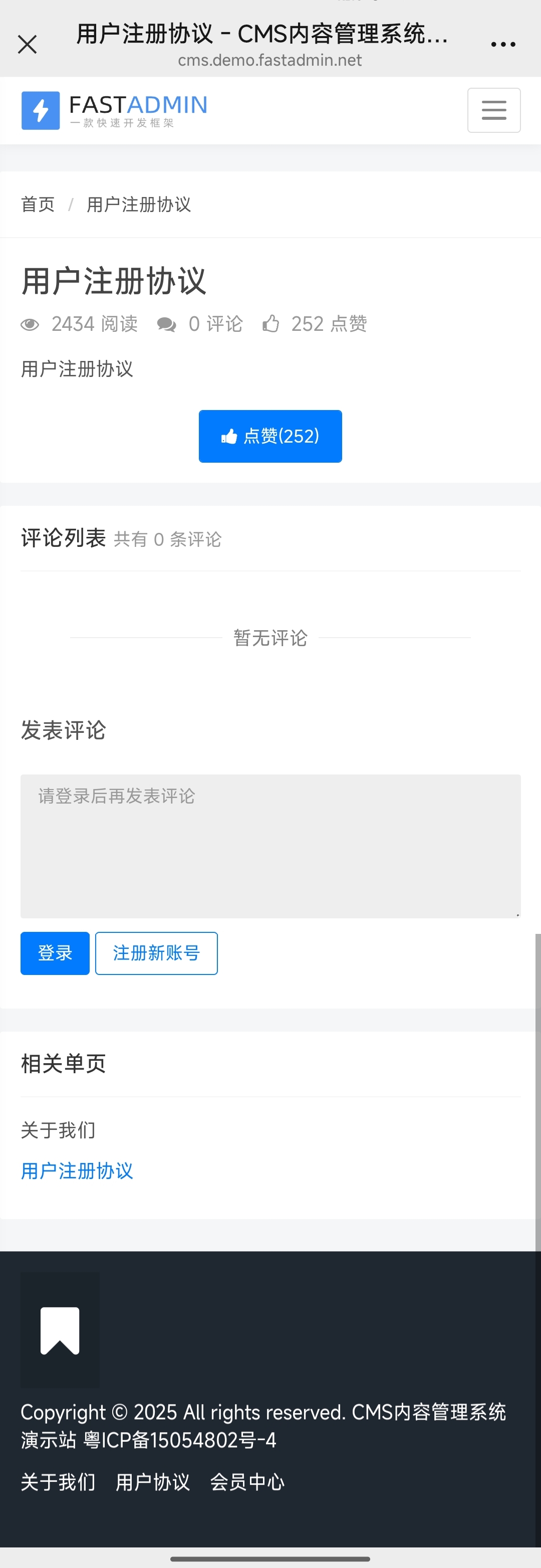The height and width of the screenshot is (1568, 541).
Task: Open 用户注册协议 in related pages
Action: point(77,1170)
